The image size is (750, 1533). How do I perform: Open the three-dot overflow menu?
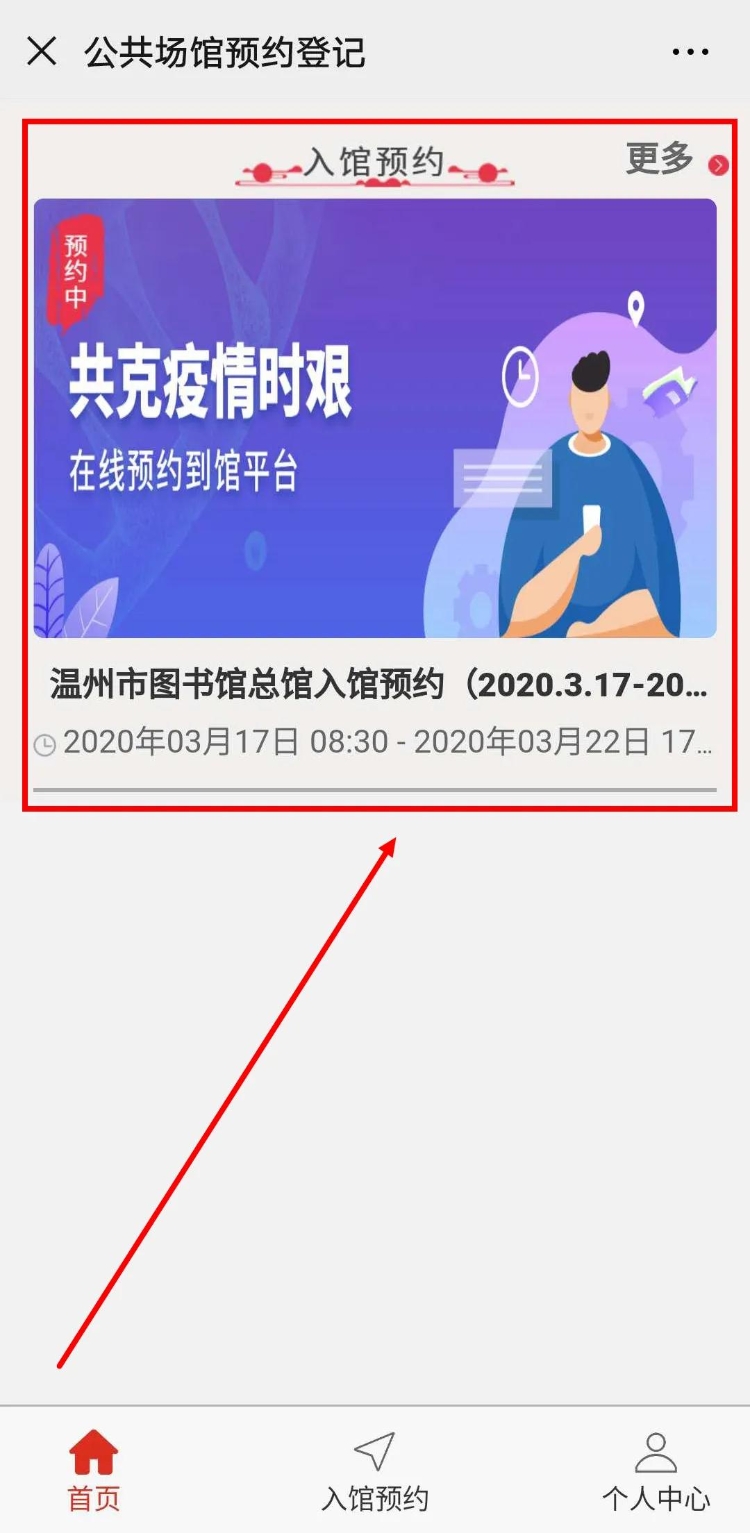click(x=690, y=52)
